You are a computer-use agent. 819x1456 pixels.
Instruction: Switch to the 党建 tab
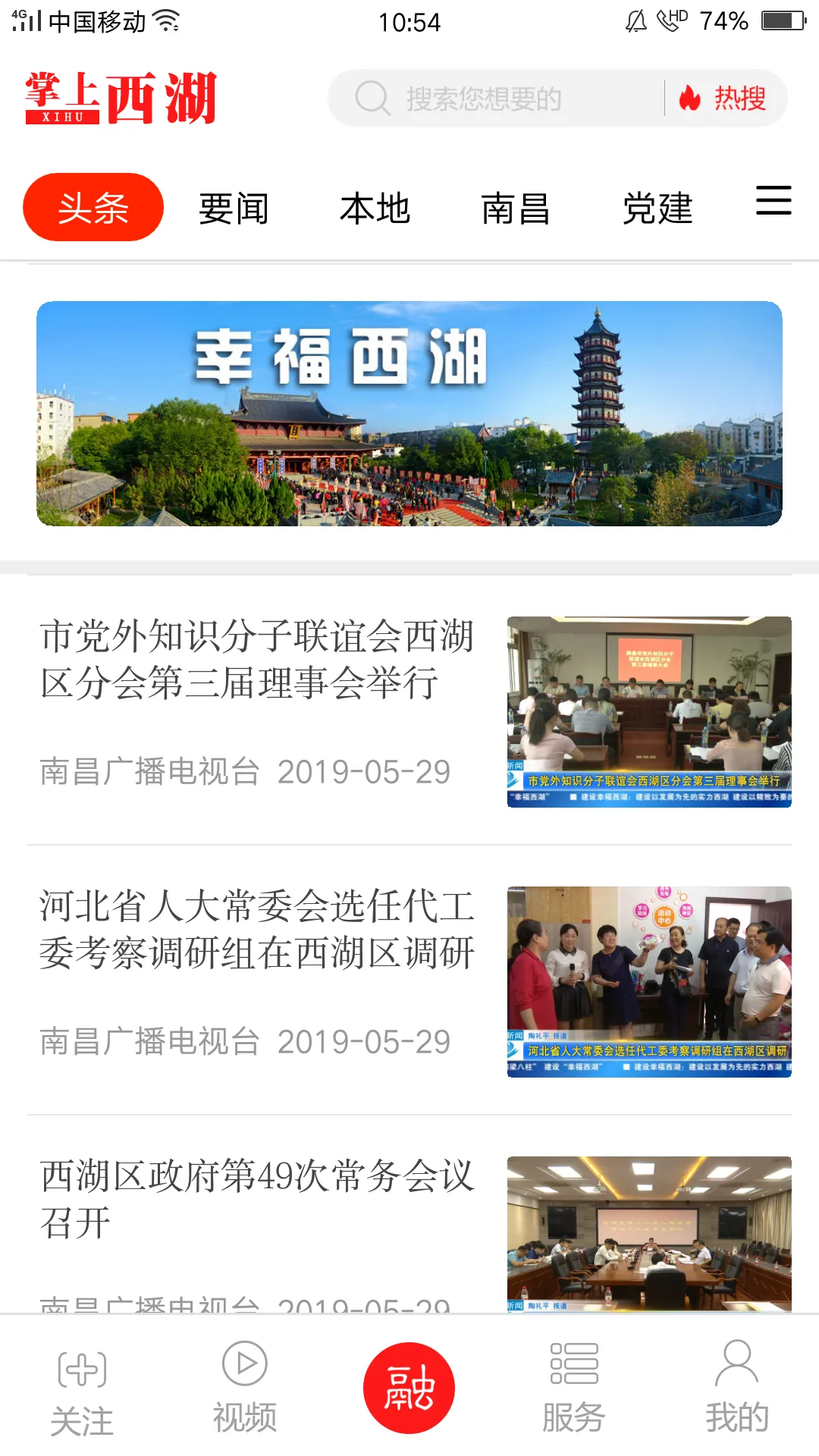[657, 209]
